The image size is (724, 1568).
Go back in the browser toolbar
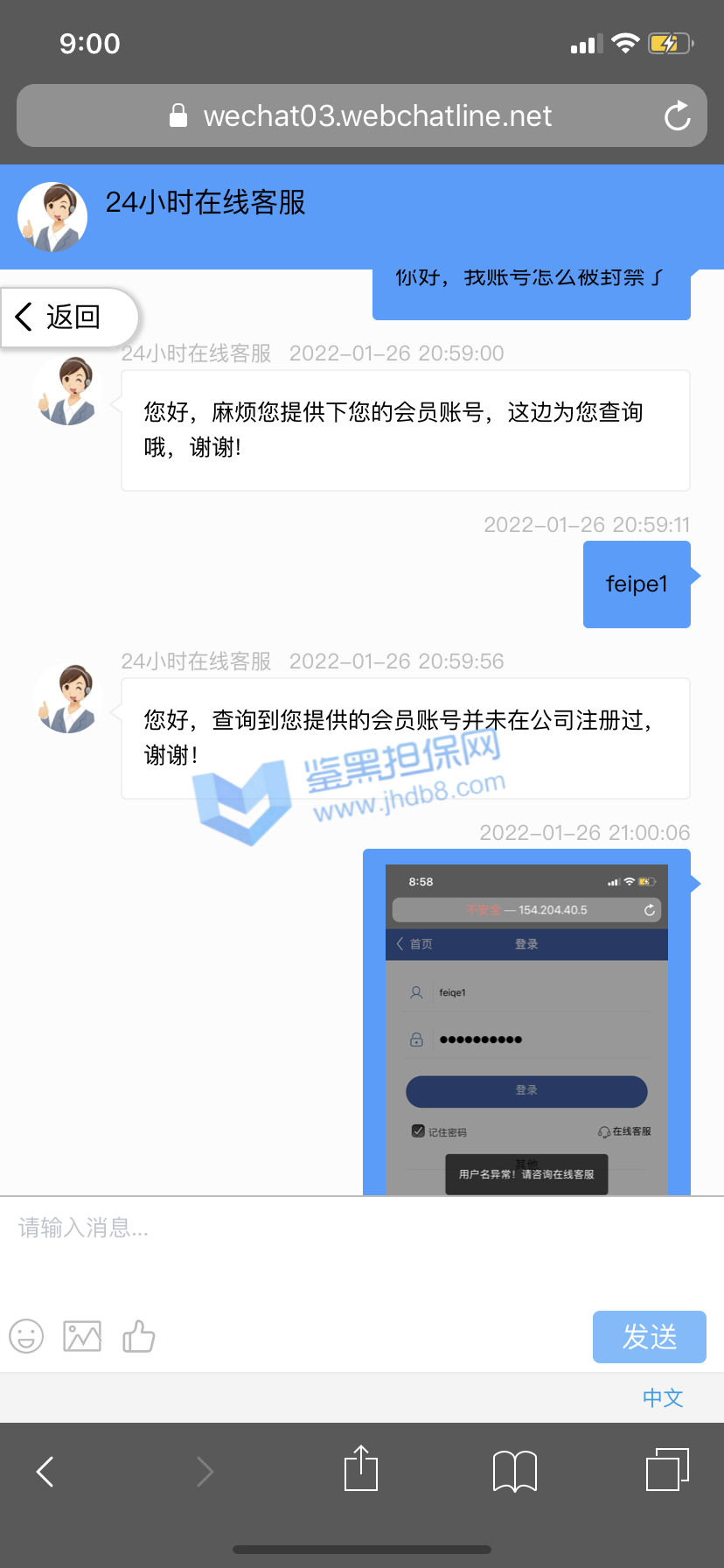tap(45, 1472)
